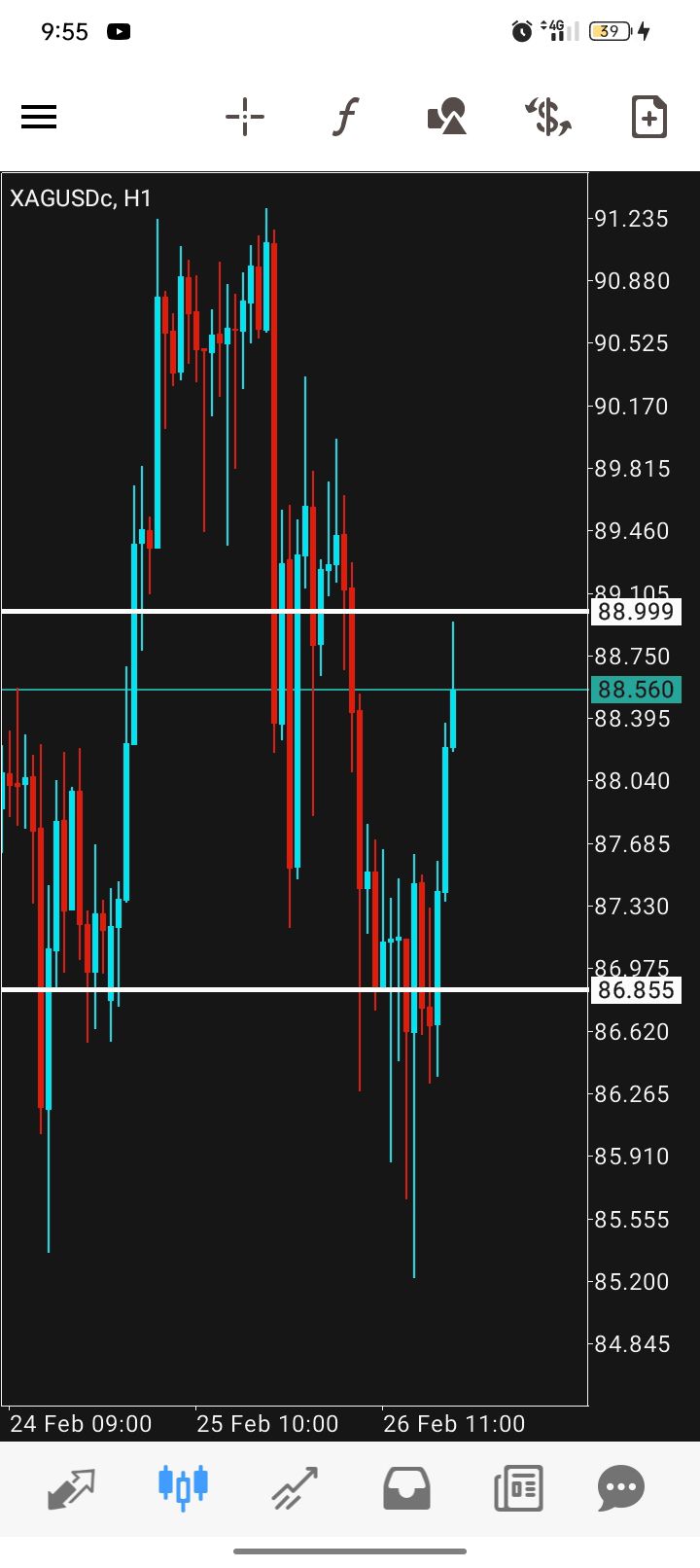Open the currency trade panel
The height and width of the screenshot is (1568, 700).
pos(548,117)
